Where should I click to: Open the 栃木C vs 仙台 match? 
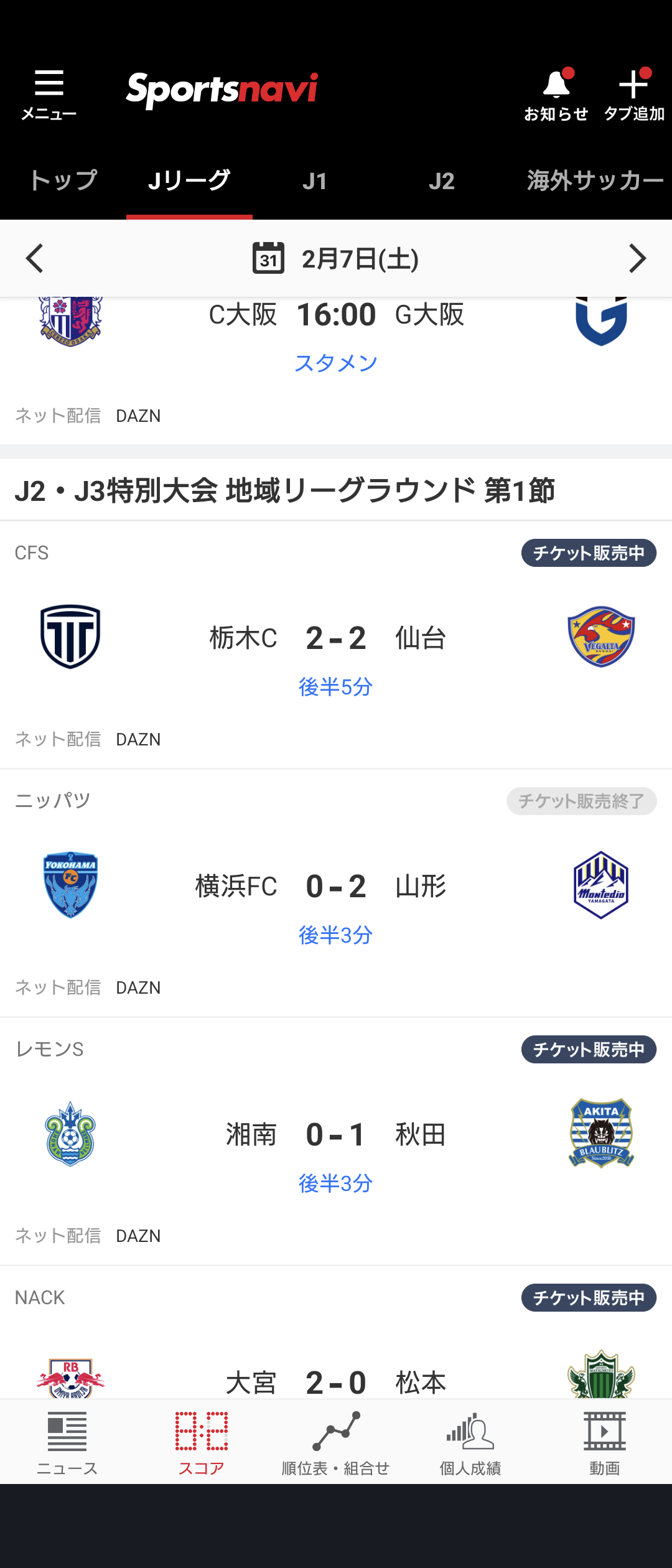[336, 638]
